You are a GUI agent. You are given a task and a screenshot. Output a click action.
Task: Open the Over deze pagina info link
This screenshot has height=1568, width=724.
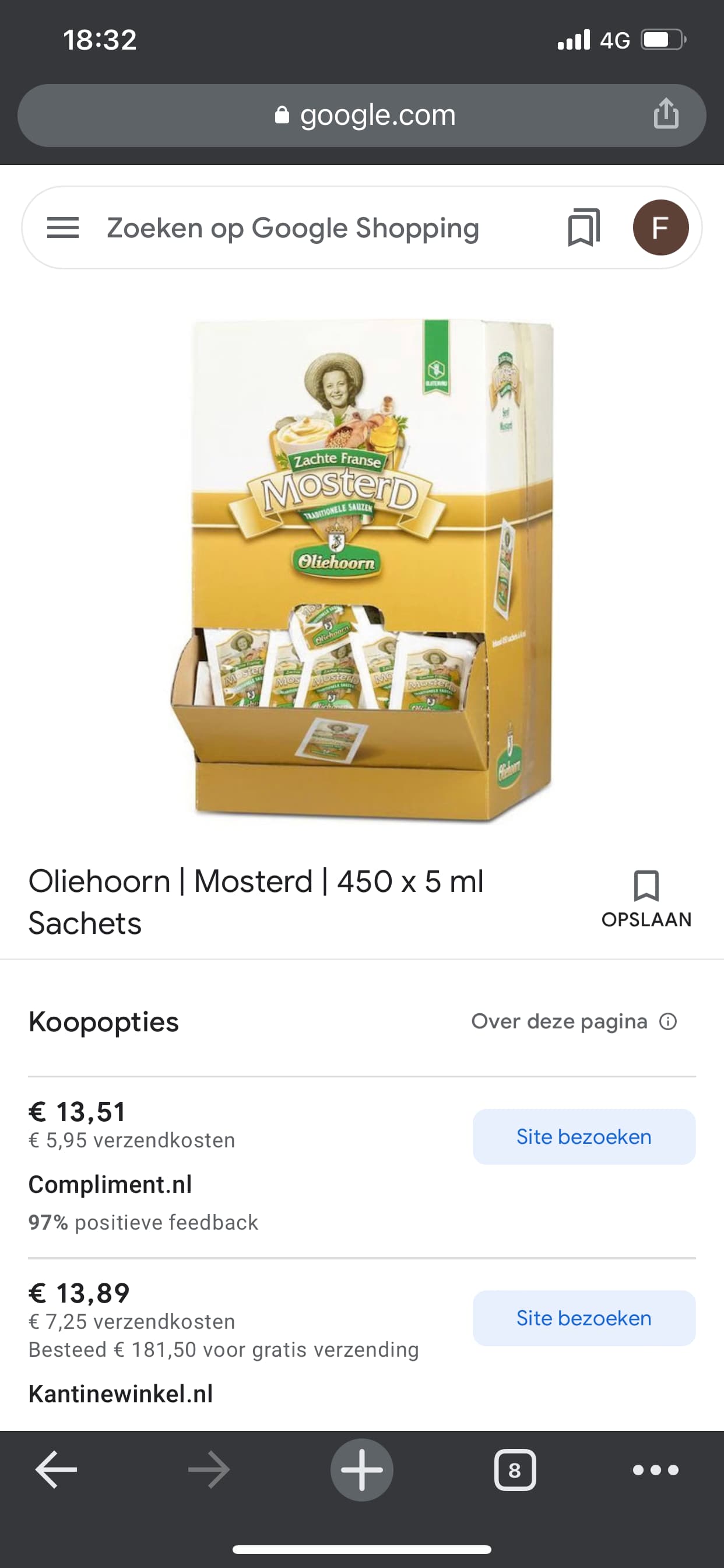coord(574,1021)
